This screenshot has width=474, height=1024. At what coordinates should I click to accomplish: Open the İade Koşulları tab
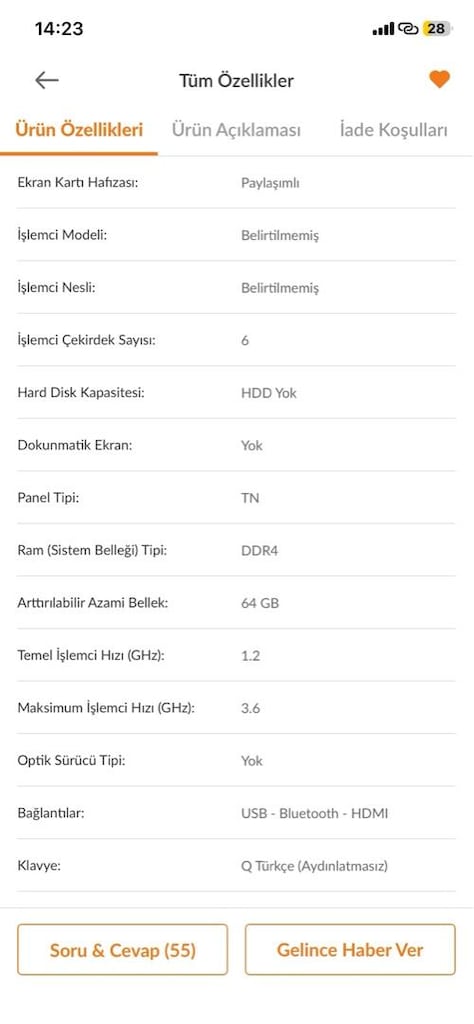pos(394,130)
